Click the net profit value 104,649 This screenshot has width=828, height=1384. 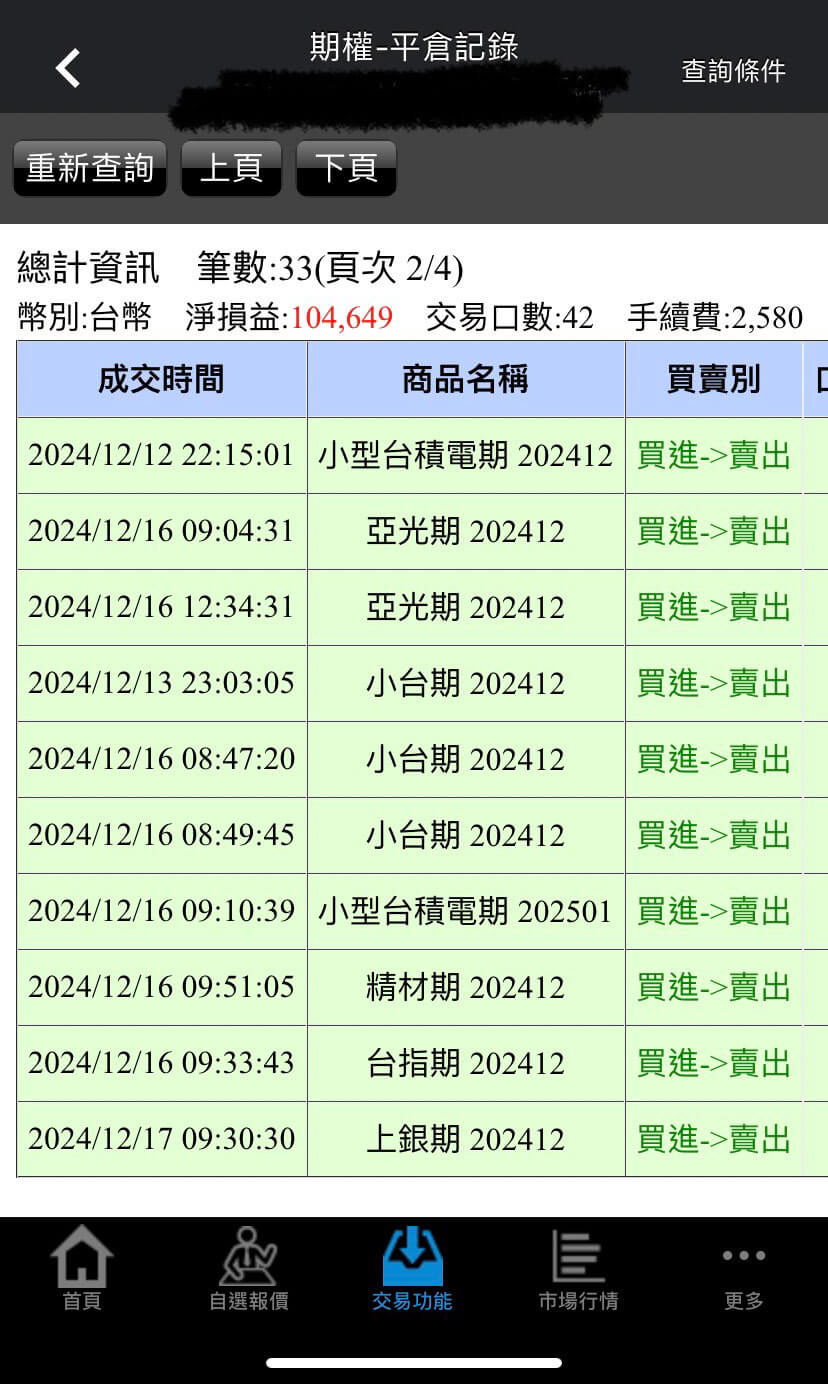pos(339,315)
